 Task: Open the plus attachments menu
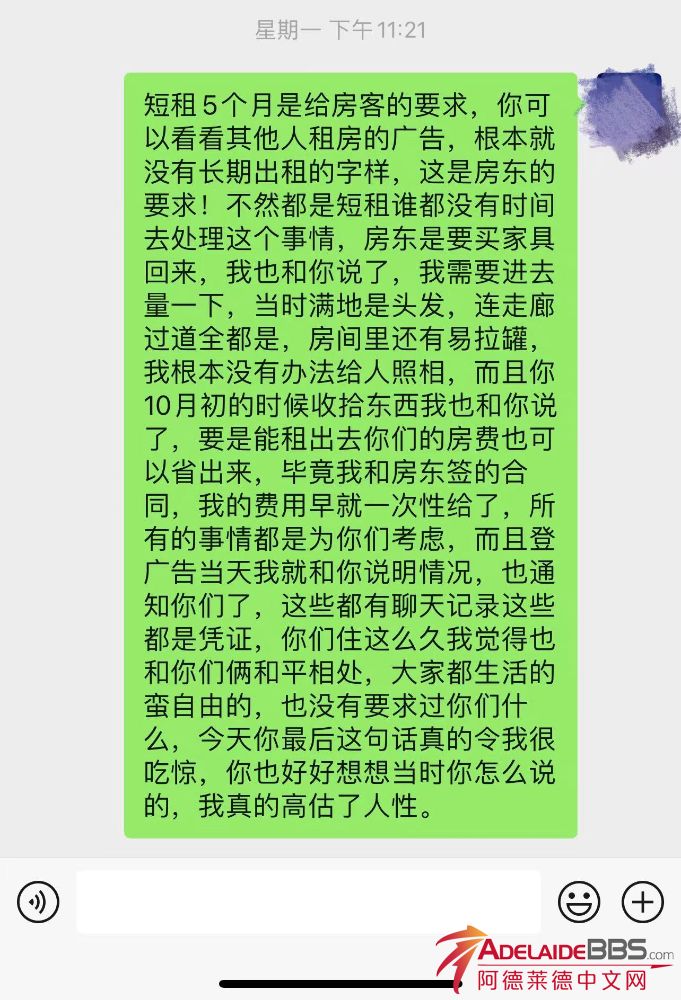coord(643,902)
